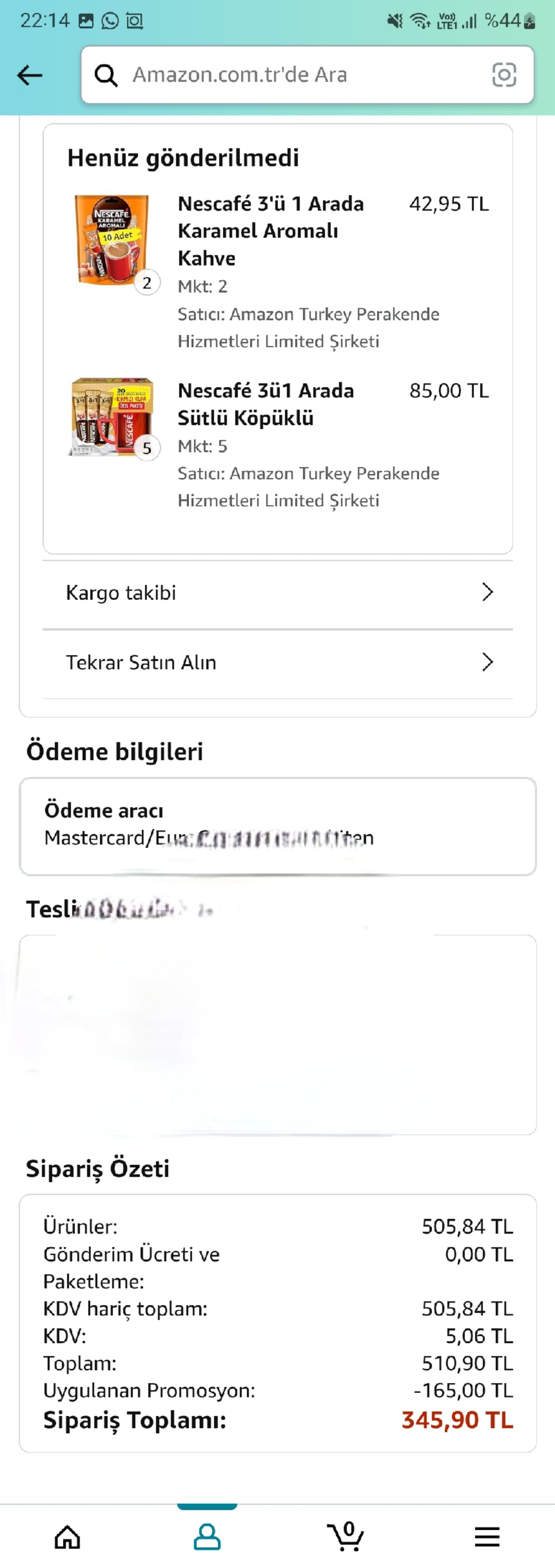Open the shopping cart tab
This screenshot has width=555, height=1568.
346,1536
